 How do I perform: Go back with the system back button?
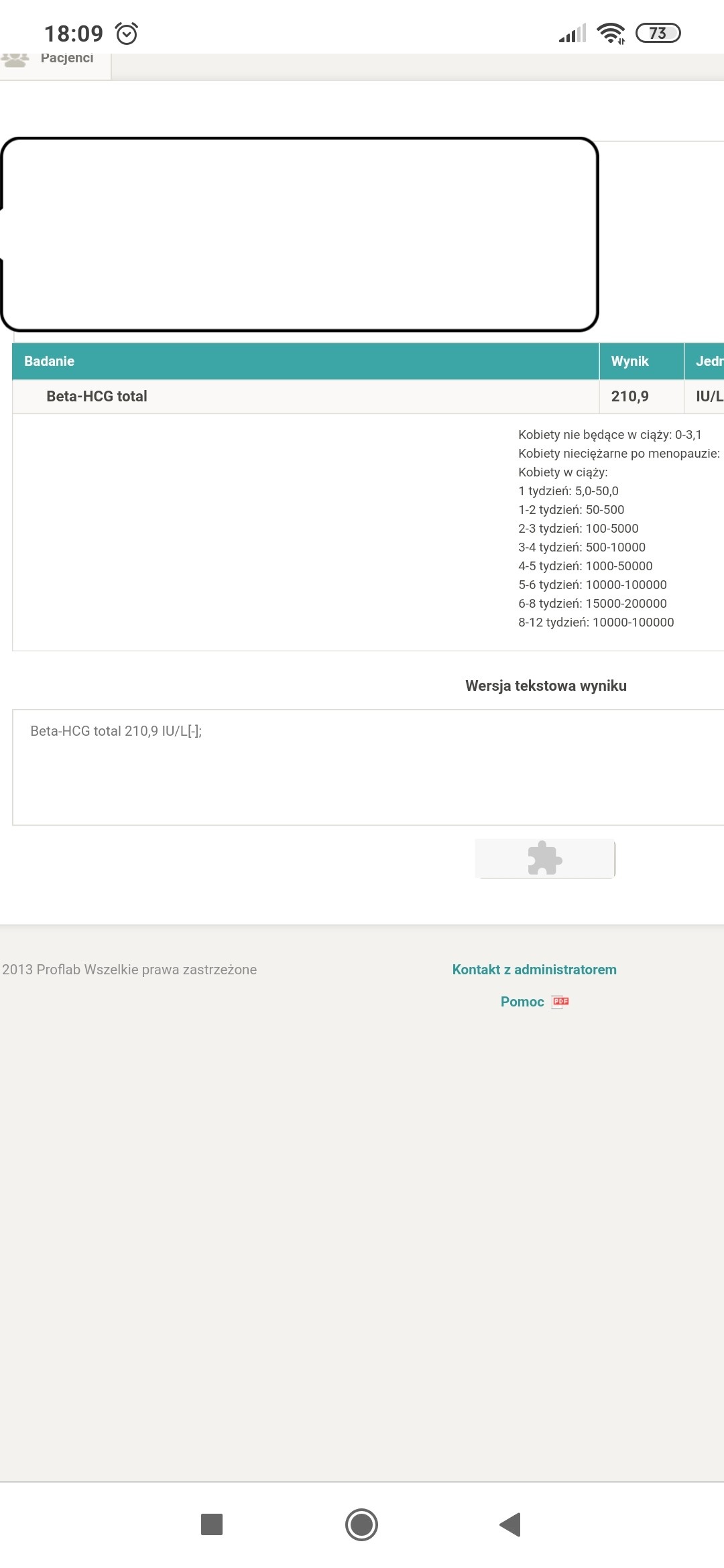point(511,1524)
